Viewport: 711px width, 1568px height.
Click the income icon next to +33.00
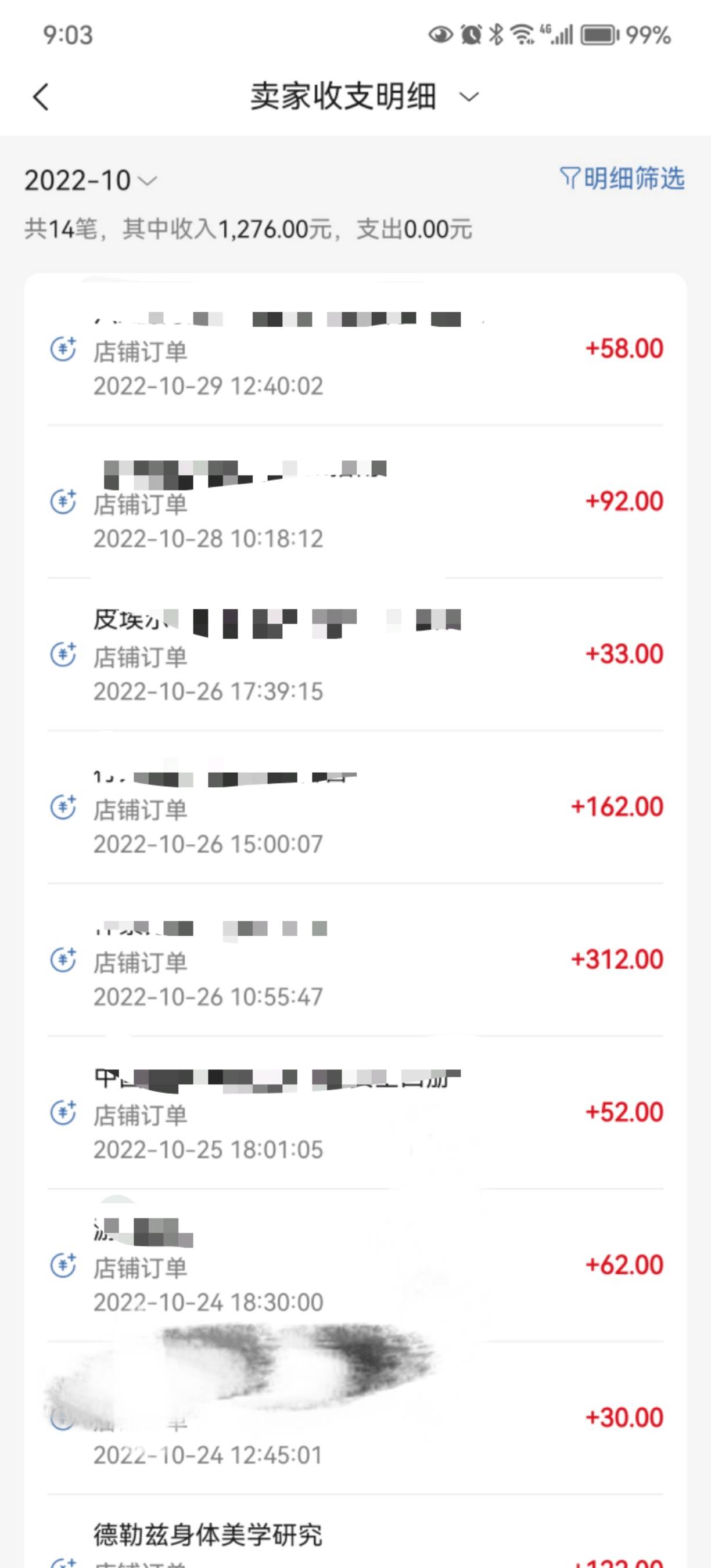coord(64,654)
